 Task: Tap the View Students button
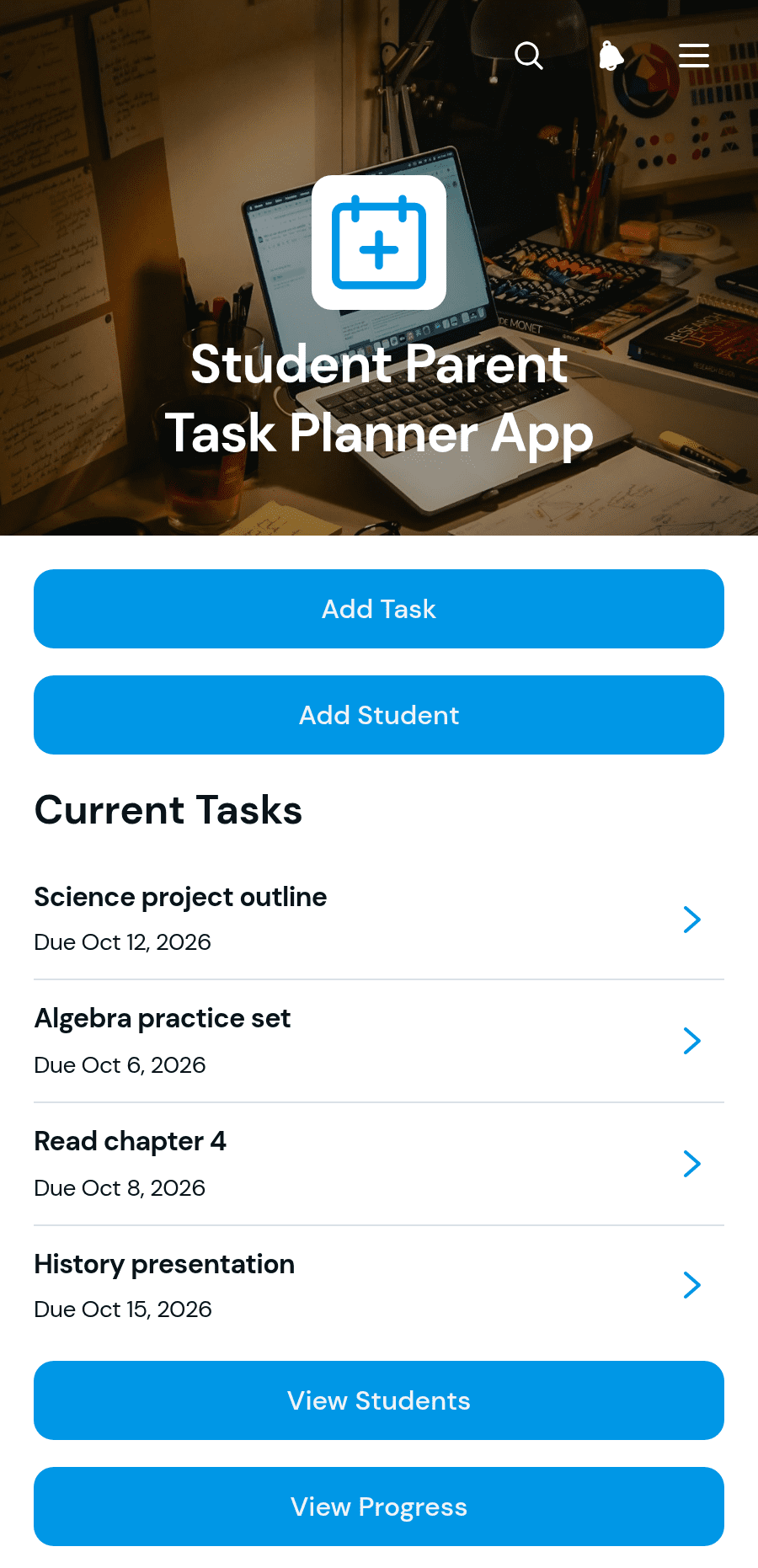(x=379, y=1400)
